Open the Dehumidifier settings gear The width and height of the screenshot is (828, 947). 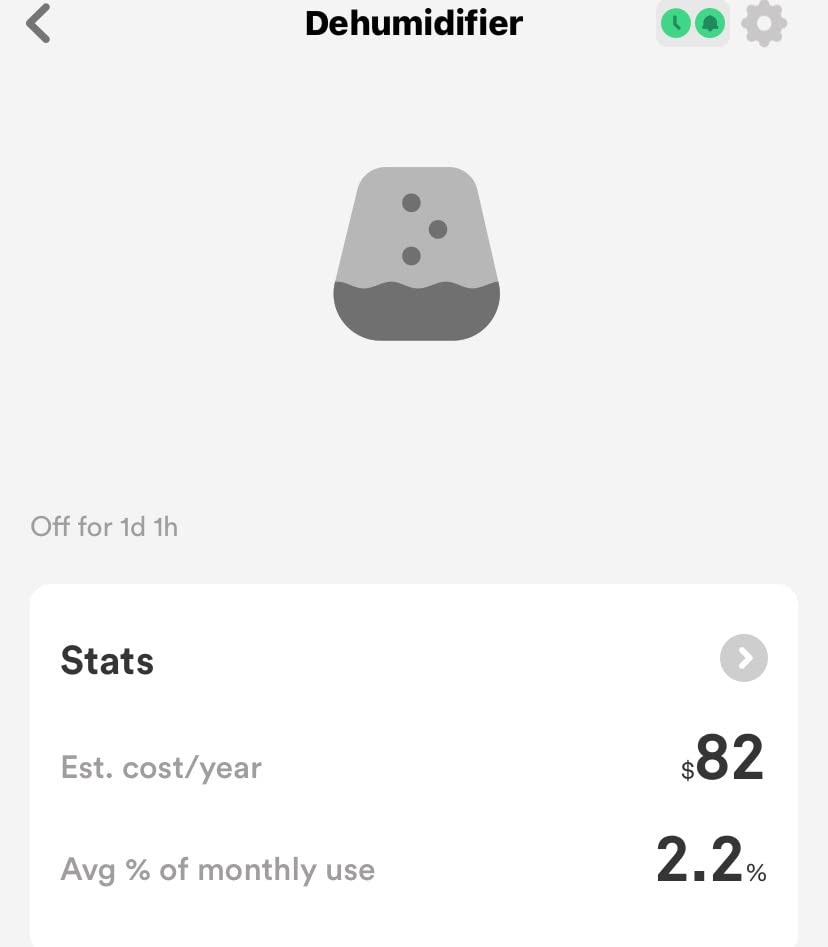[x=764, y=23]
